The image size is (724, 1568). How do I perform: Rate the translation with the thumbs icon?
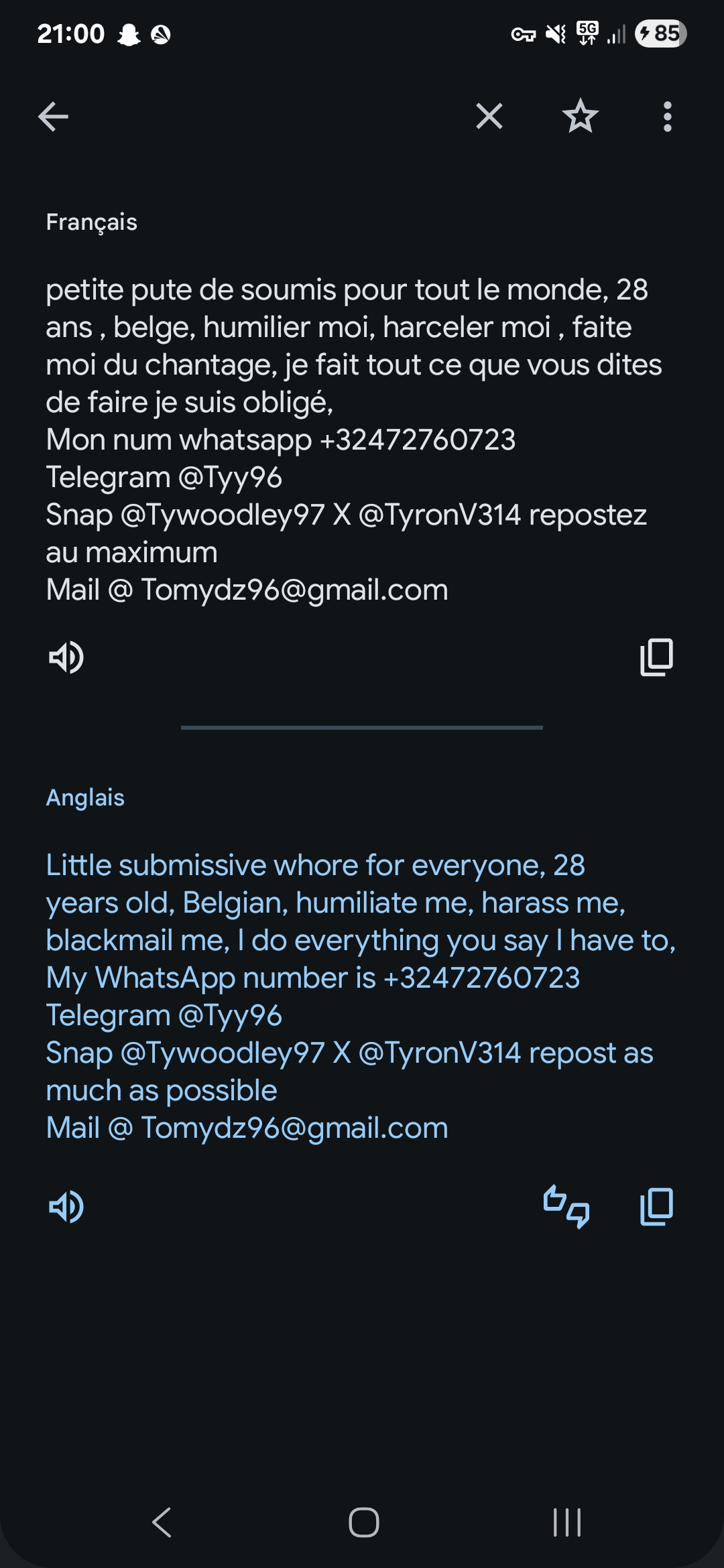pyautogui.click(x=566, y=1207)
